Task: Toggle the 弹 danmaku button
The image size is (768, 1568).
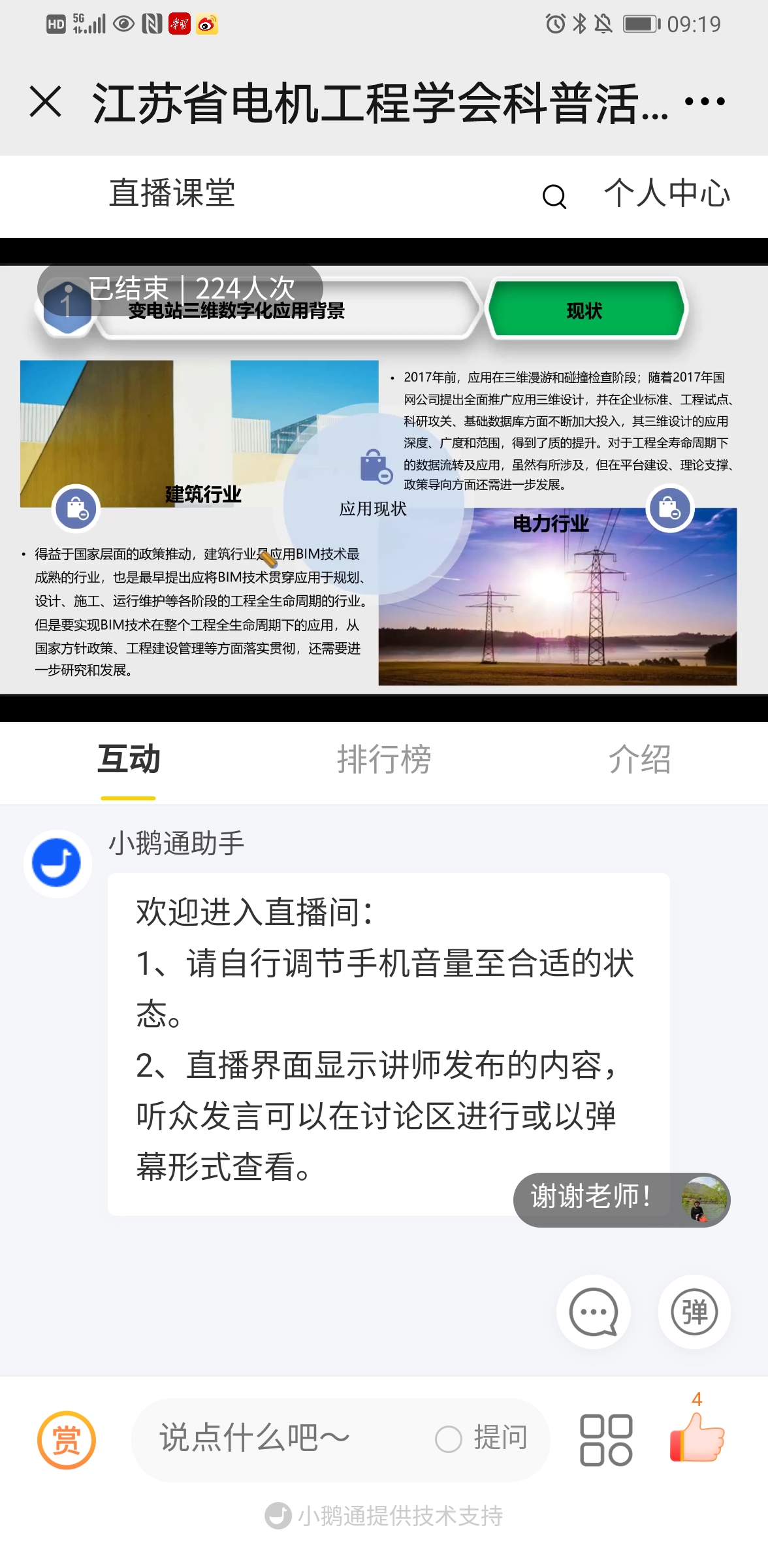Action: 694,1312
